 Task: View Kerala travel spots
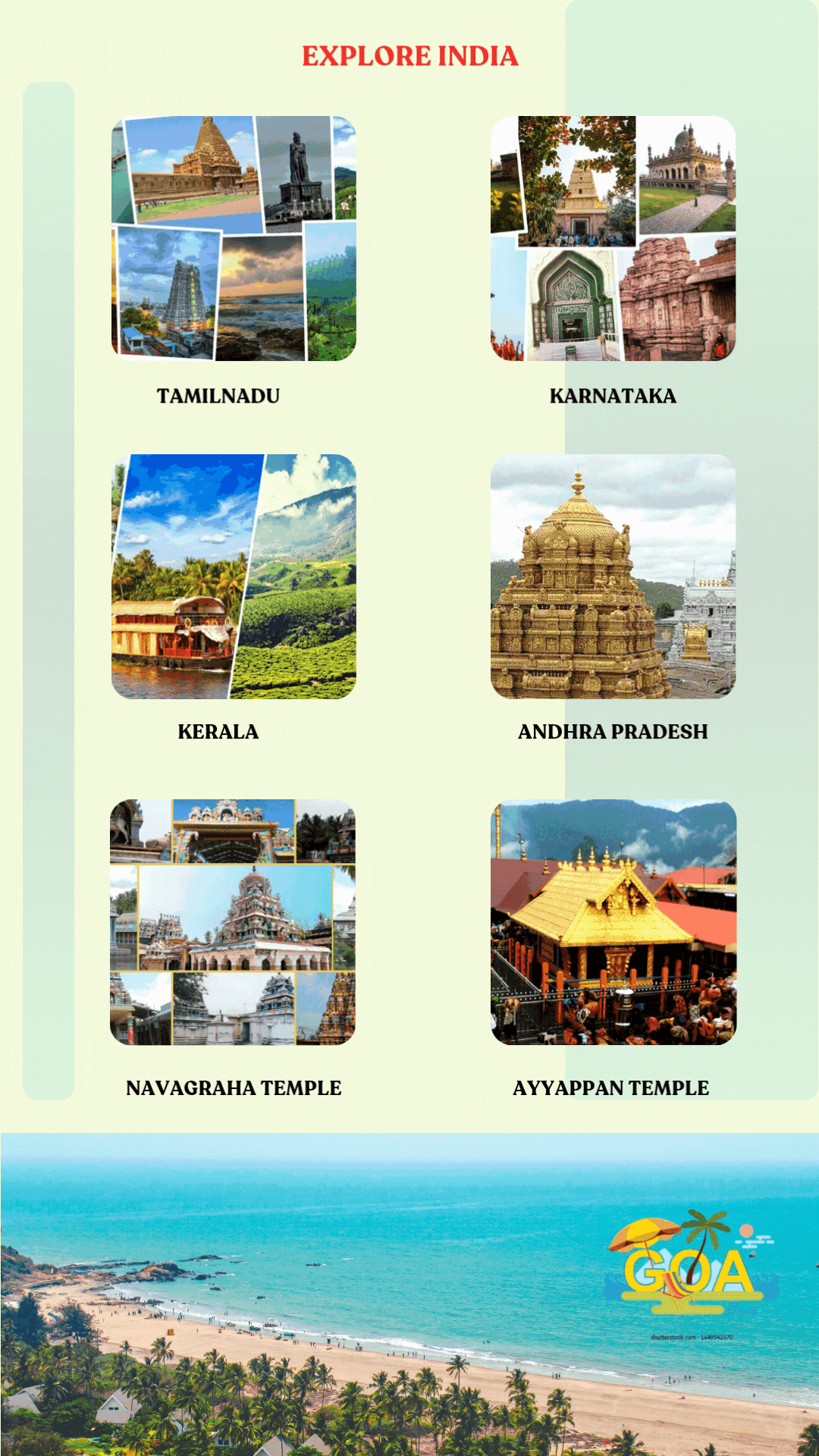(x=234, y=576)
